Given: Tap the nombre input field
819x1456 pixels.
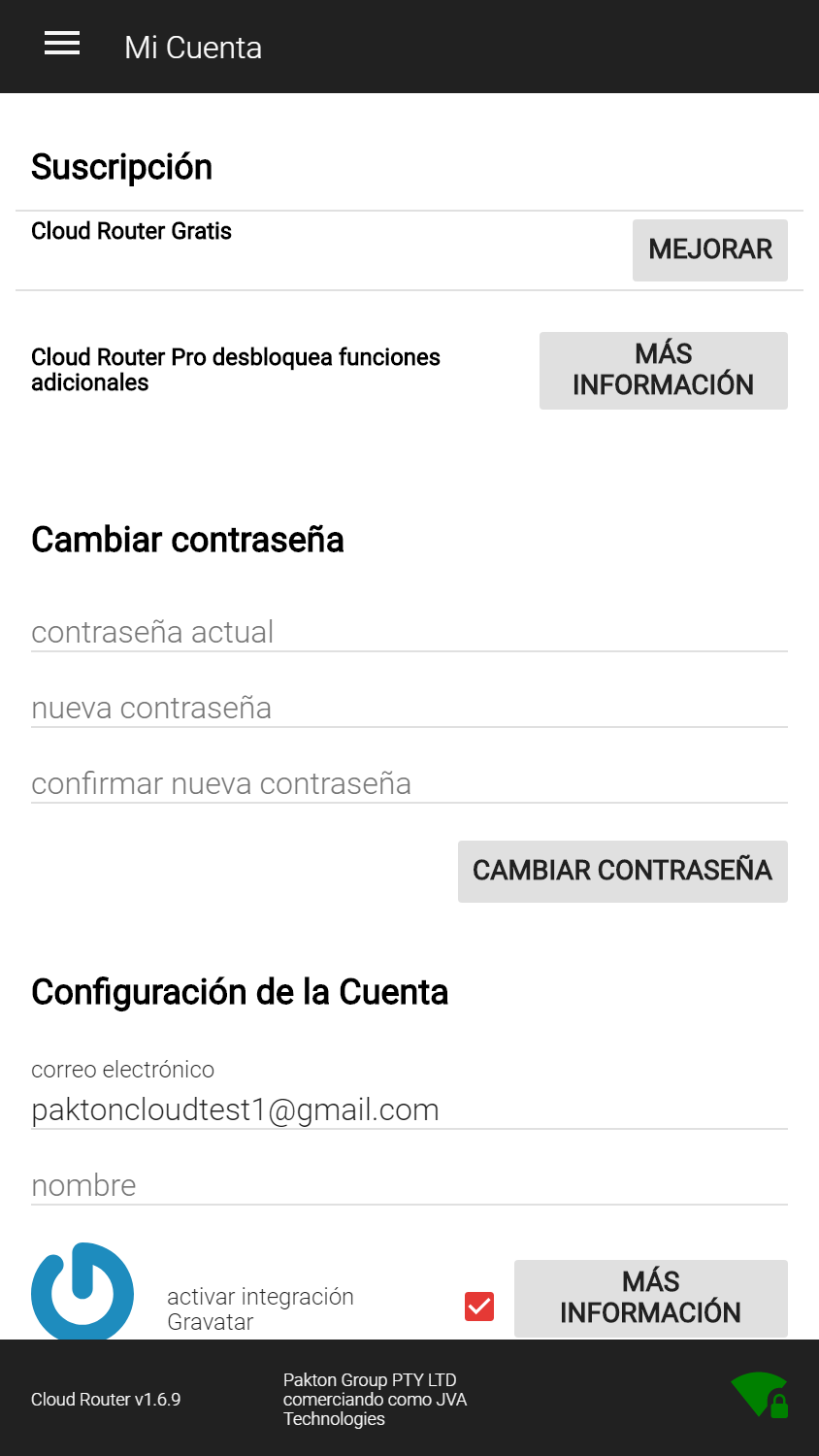Looking at the screenshot, I should [409, 1185].
